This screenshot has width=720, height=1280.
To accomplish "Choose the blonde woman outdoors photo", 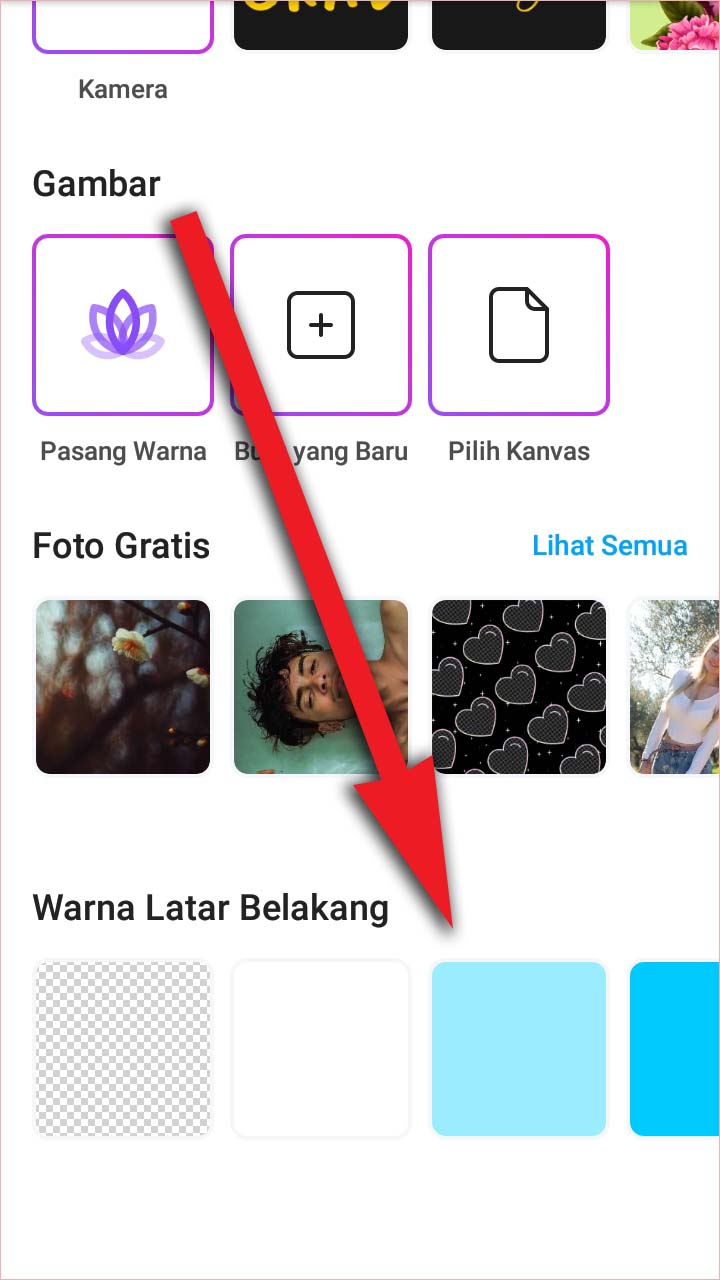I will (x=676, y=687).
